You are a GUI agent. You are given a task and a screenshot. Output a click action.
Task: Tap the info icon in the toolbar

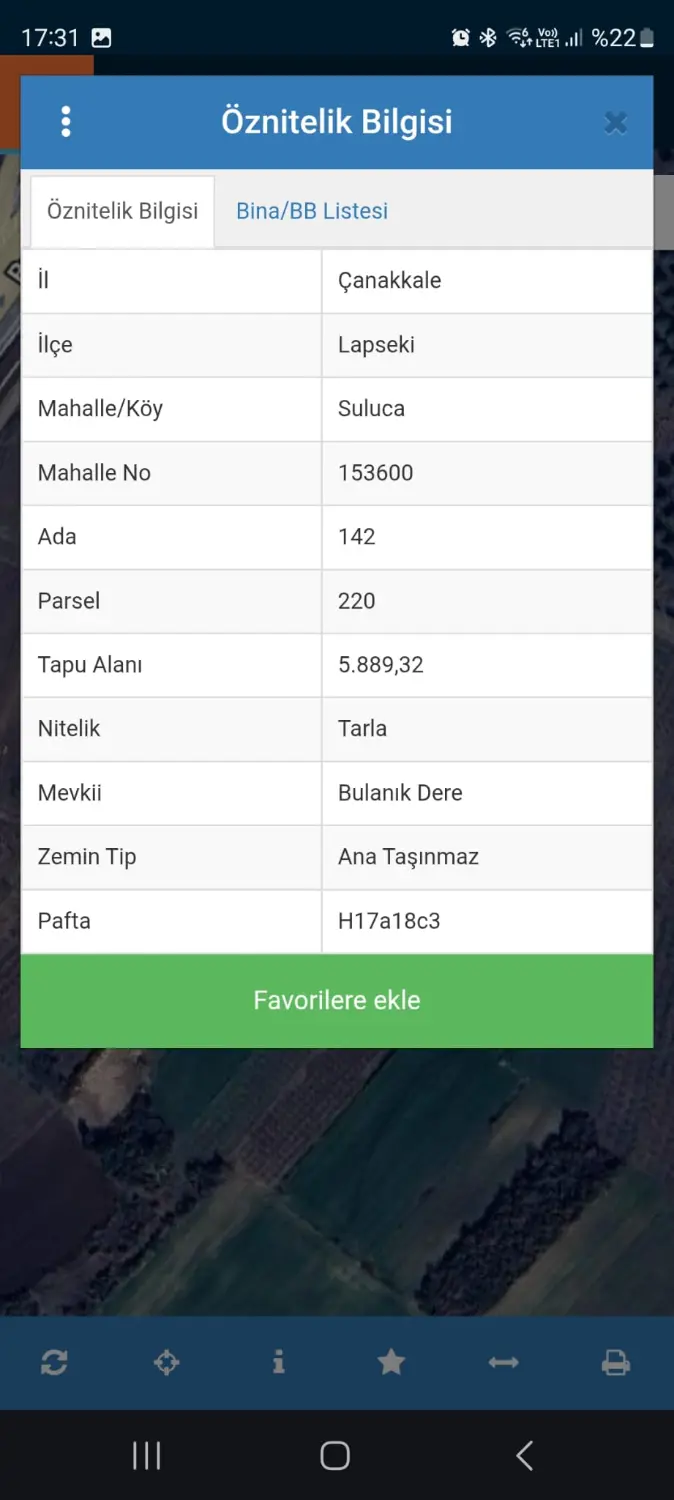(x=279, y=1361)
